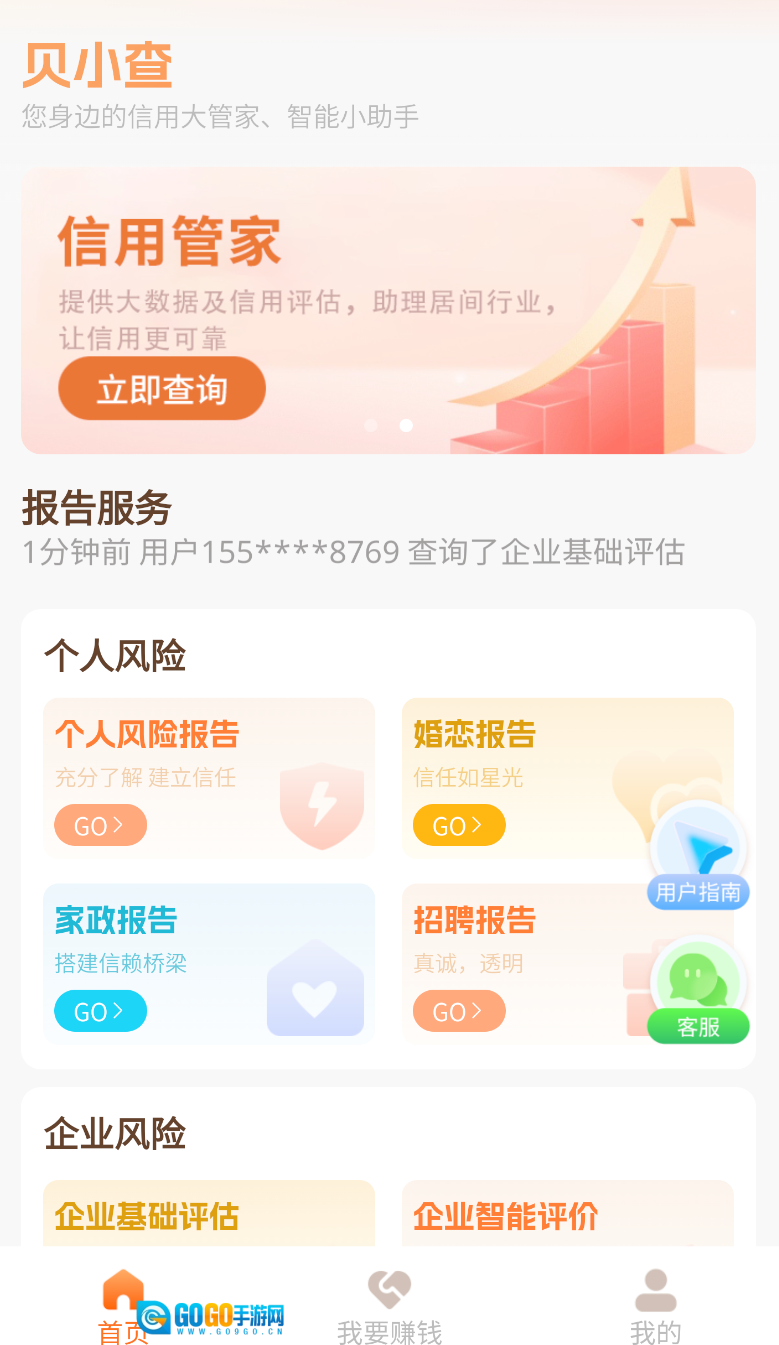The height and width of the screenshot is (1345, 779).
Task: Click the heart house icon on 家政报告 card
Action: click(x=315, y=990)
